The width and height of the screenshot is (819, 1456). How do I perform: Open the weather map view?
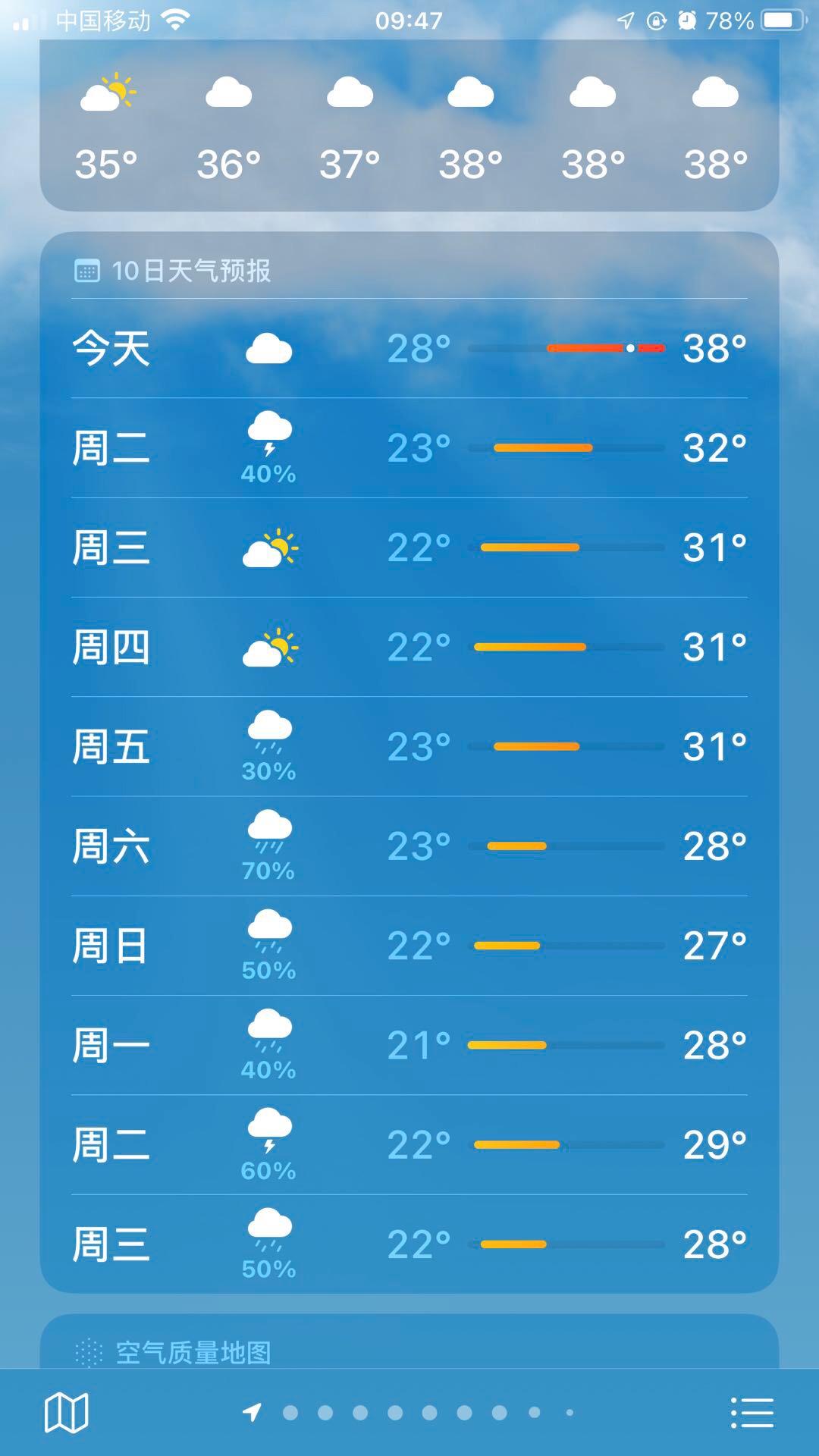(67, 1413)
